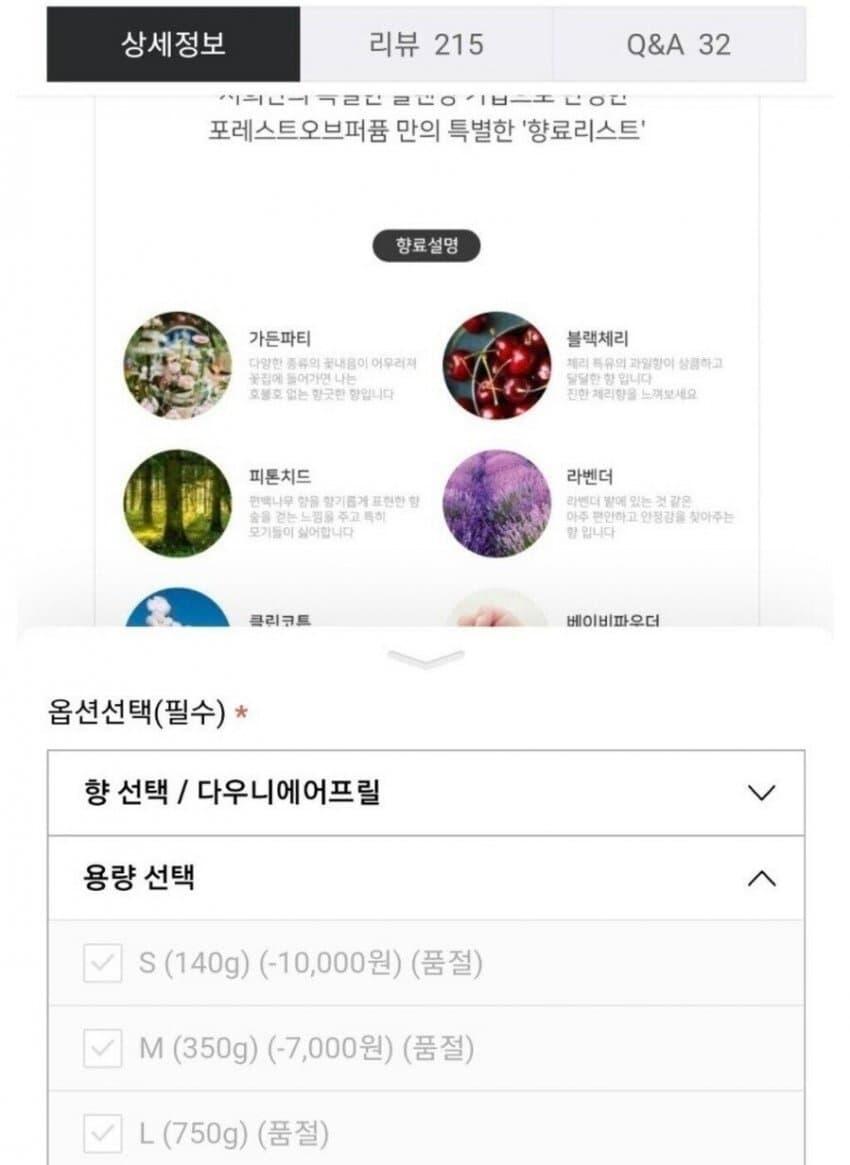850x1165 pixels.
Task: Switch to the 상세정보 tab
Action: tap(173, 44)
